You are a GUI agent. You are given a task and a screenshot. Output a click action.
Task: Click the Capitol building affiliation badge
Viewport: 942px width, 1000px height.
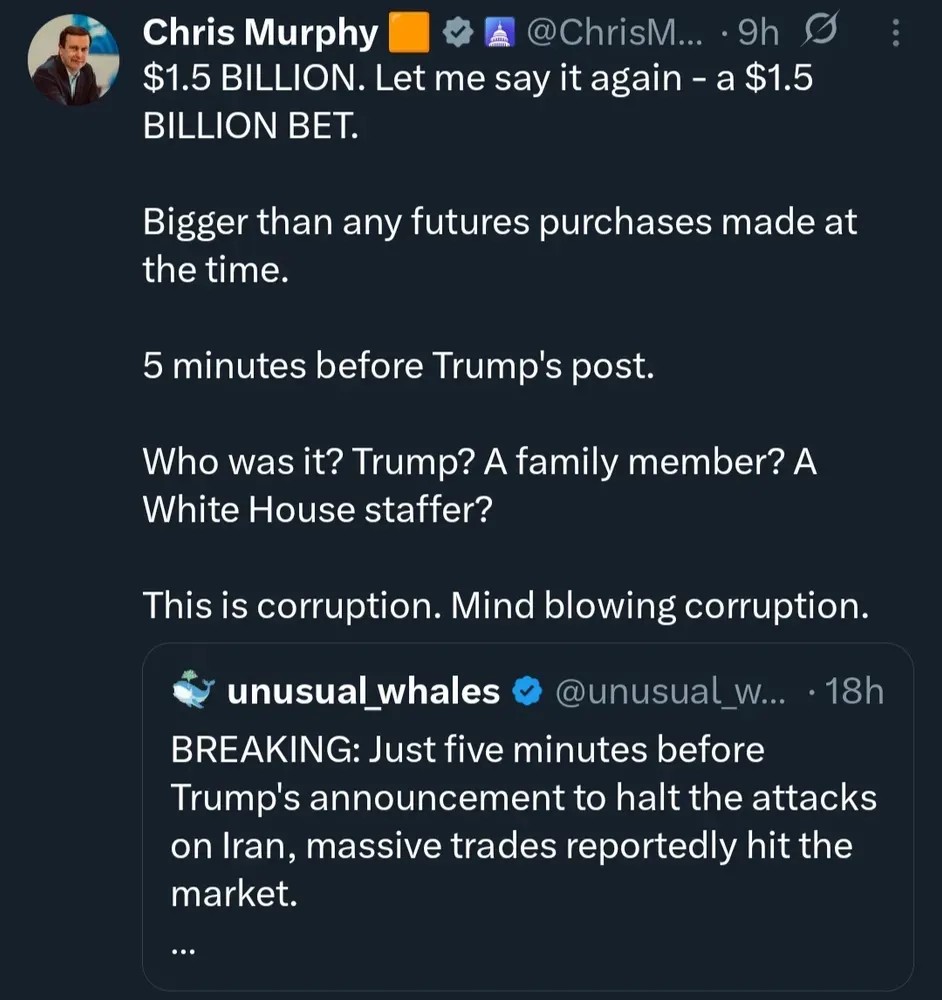tap(500, 32)
